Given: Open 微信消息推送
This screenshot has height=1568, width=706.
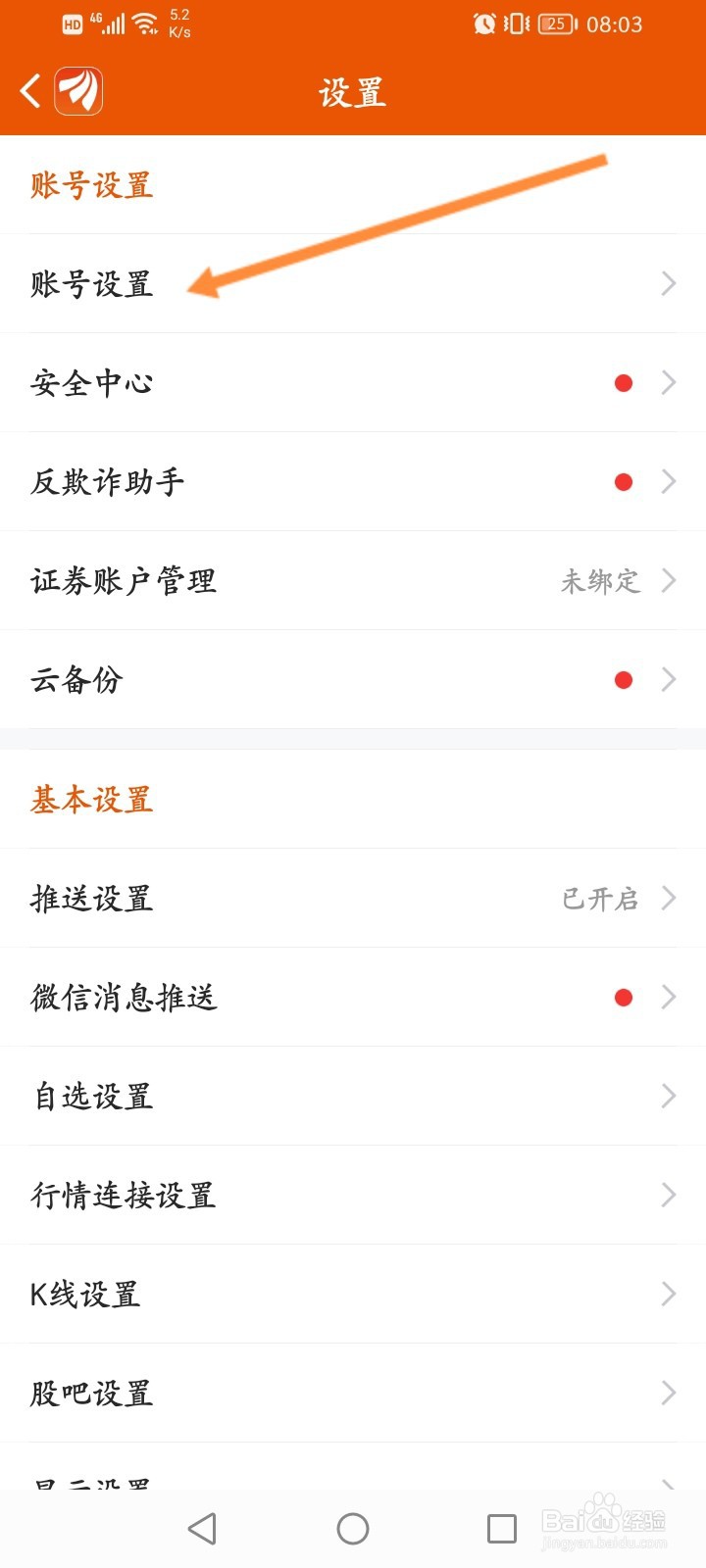Looking at the screenshot, I should tap(353, 998).
